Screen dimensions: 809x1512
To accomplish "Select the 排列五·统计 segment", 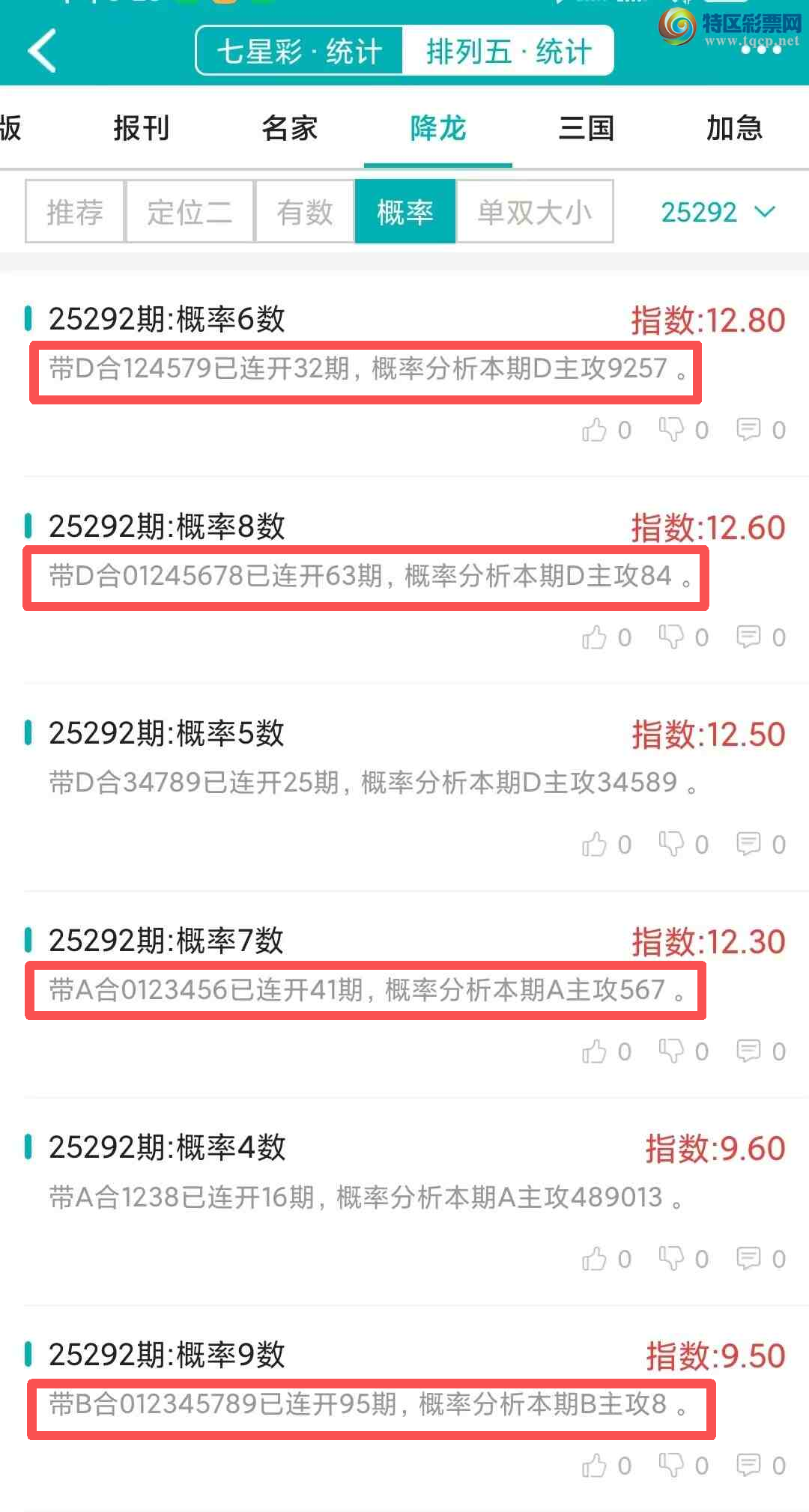I will [509, 51].
